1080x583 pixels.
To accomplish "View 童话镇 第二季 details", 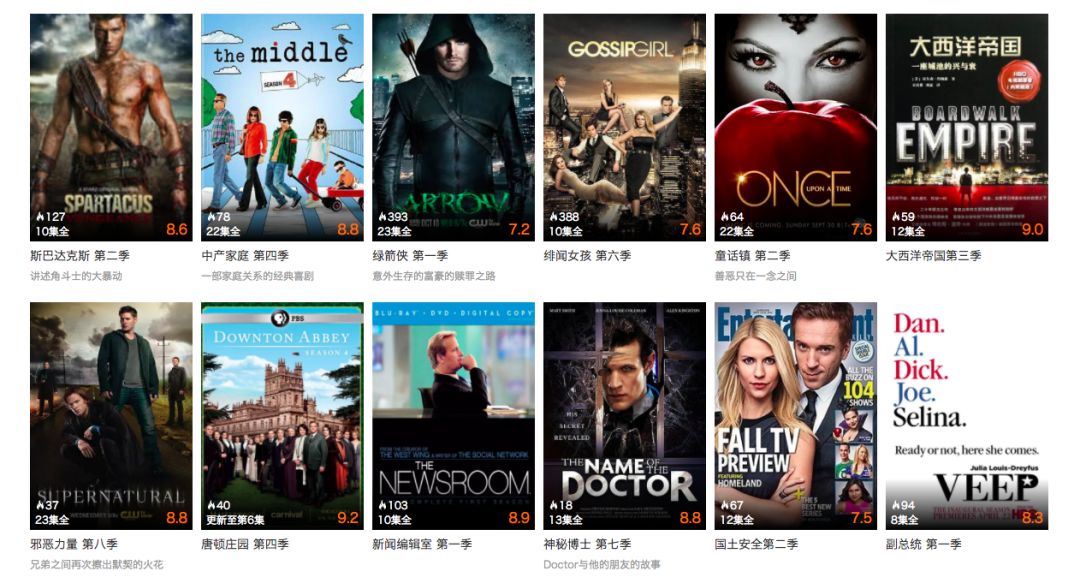I will 795,127.
